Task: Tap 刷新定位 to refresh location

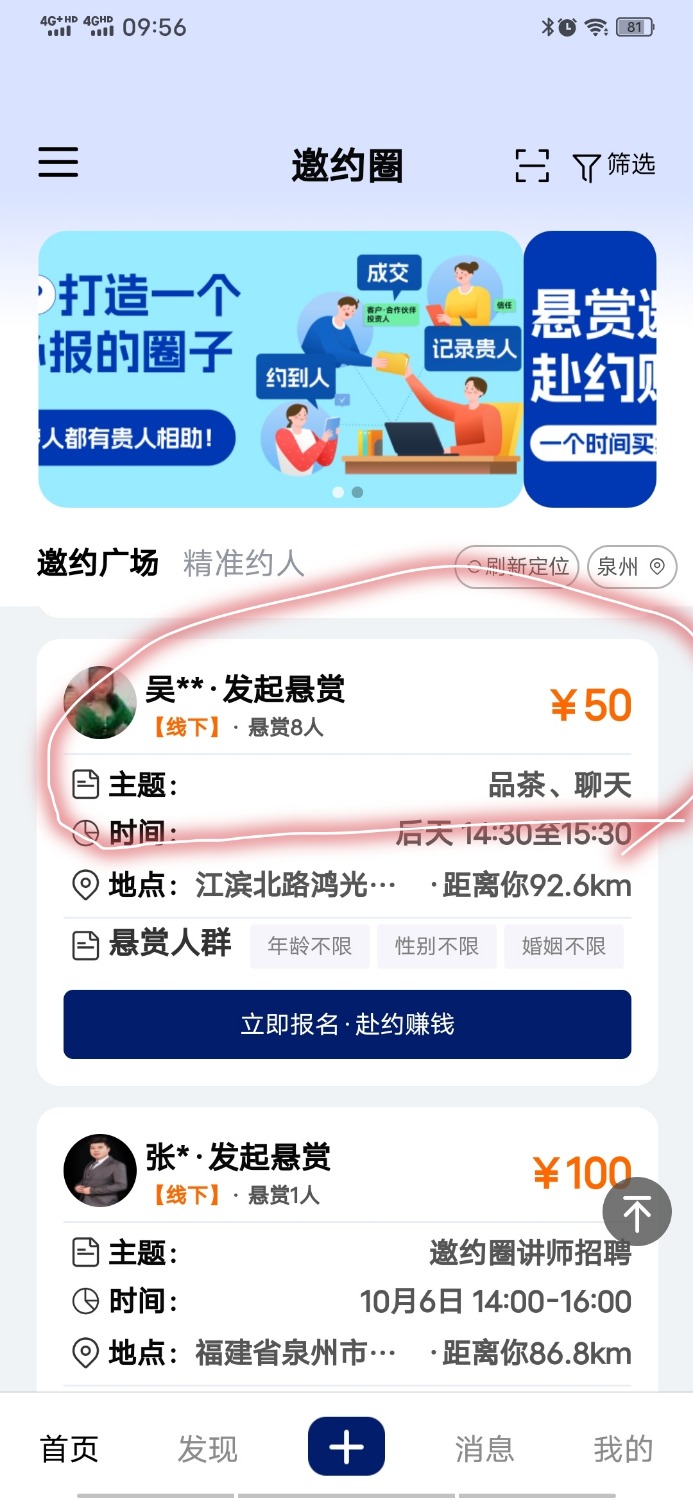Action: tap(517, 567)
